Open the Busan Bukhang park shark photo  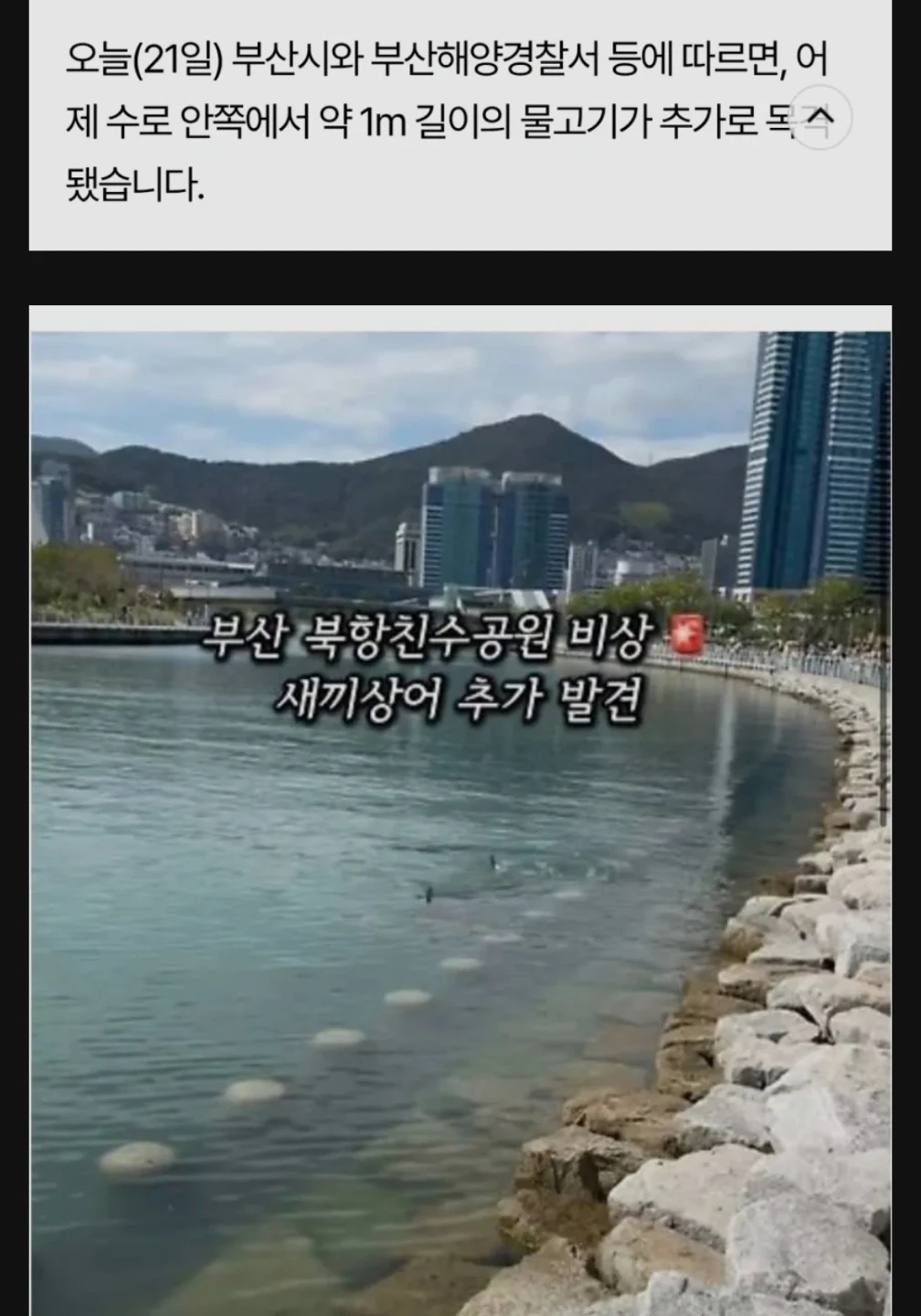460,822
